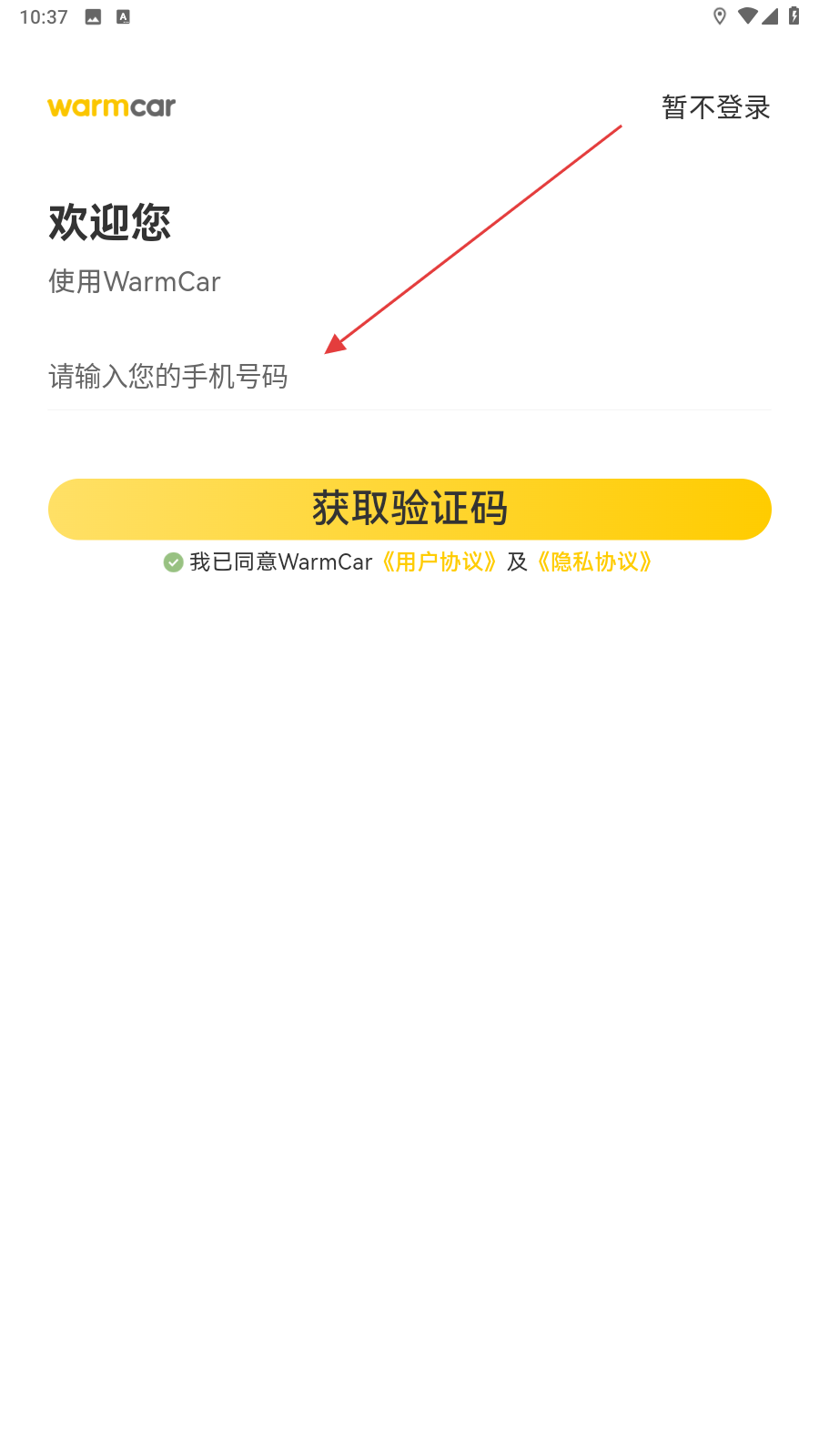The image size is (819, 1456).
Task: Open the 《隐私协议》 link
Action: 594,562
